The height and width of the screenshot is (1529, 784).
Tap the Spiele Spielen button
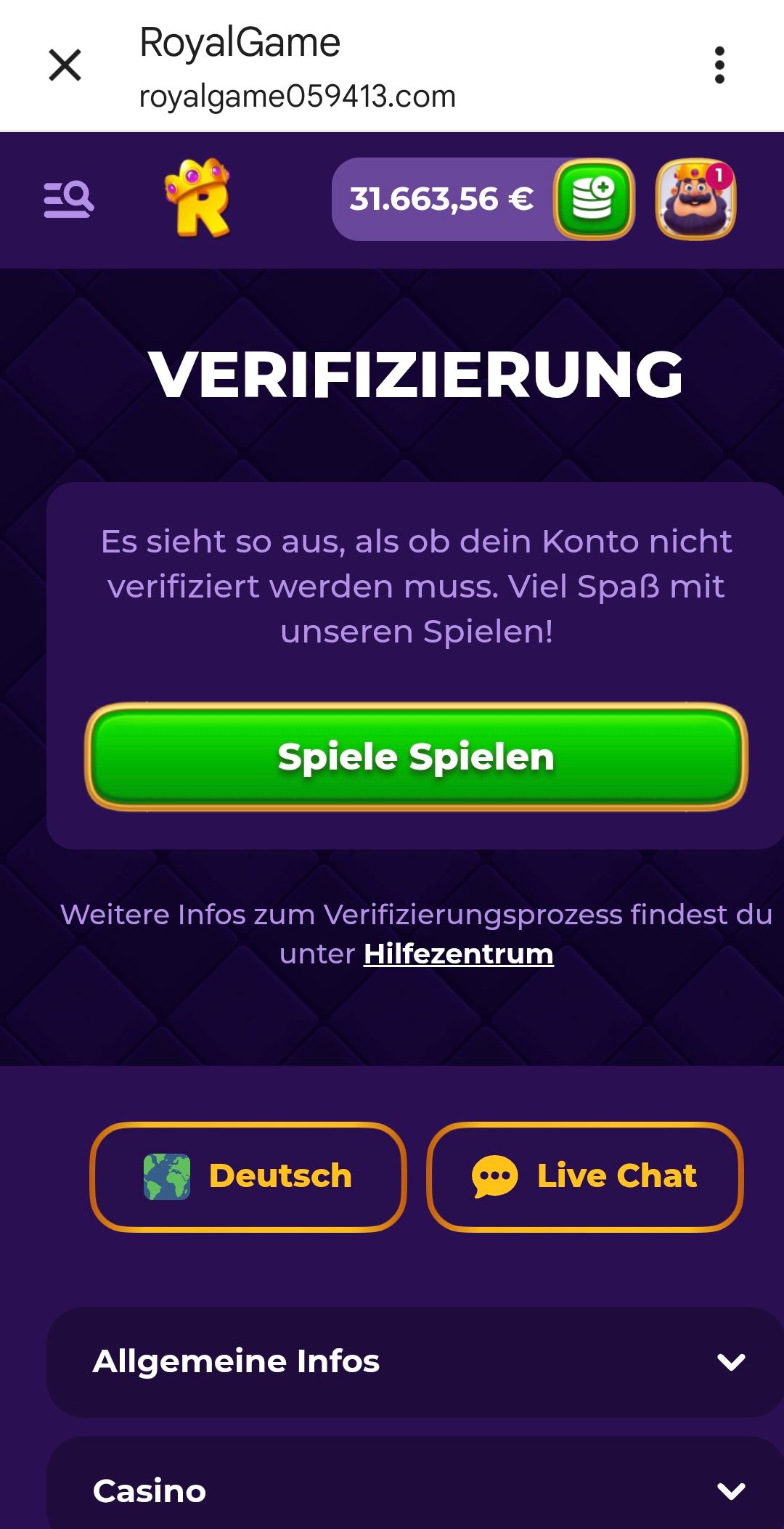tap(416, 757)
